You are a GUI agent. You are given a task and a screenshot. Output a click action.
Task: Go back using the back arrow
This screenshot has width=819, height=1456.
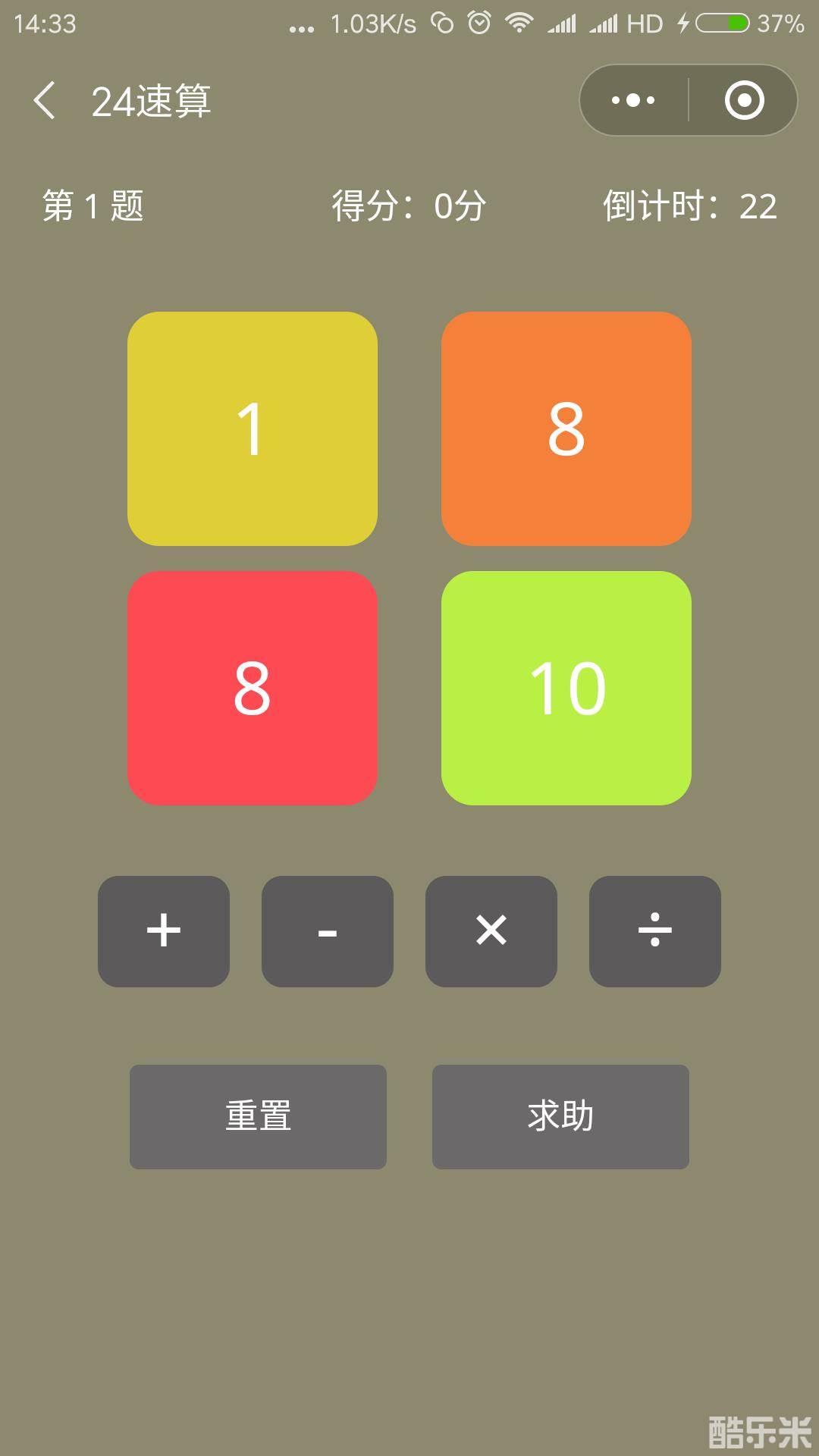pos(47,101)
